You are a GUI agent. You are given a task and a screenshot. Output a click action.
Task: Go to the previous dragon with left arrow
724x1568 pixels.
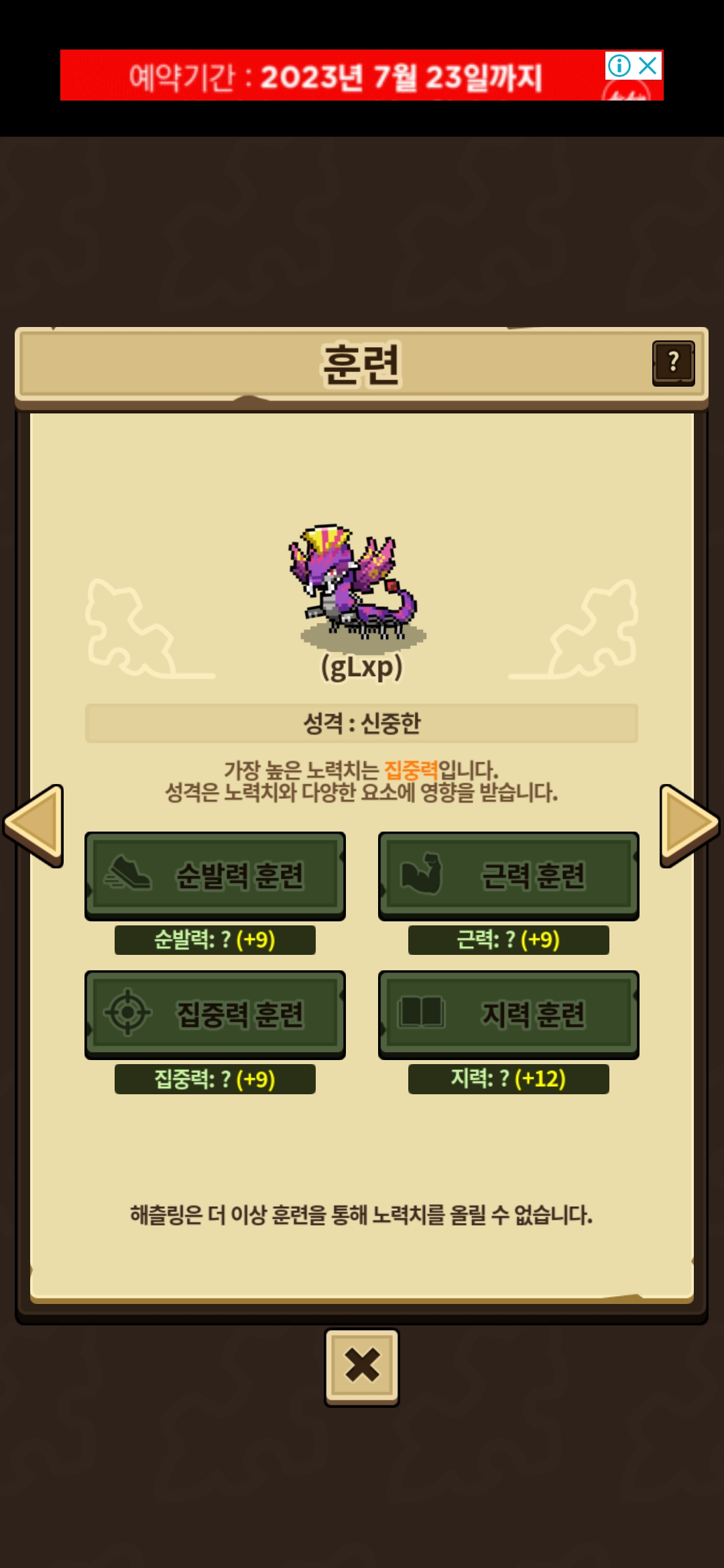[x=34, y=826]
